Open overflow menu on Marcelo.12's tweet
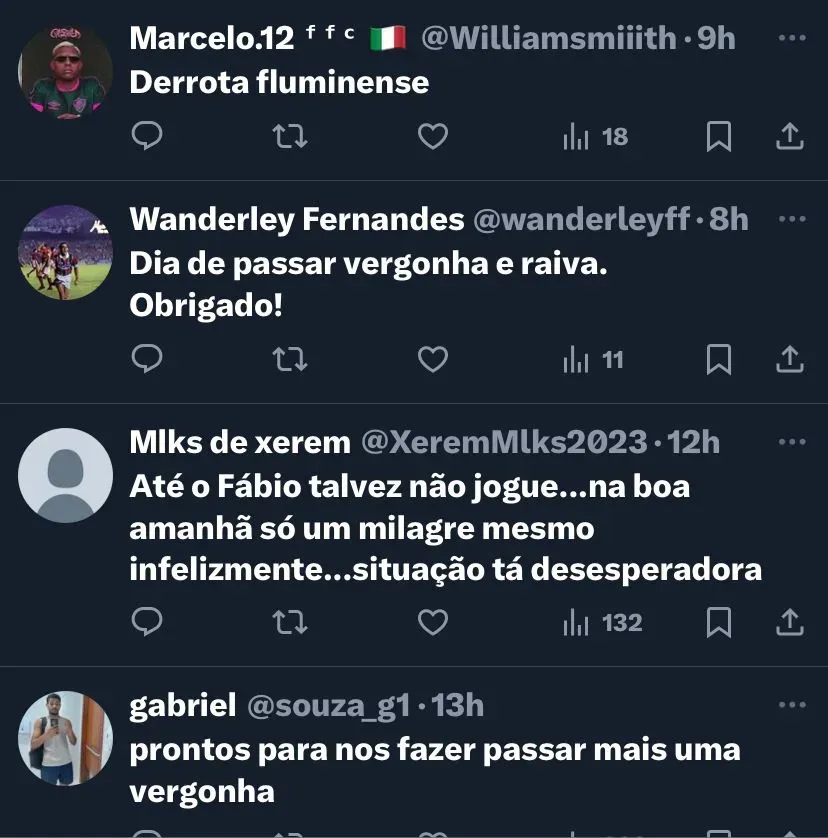Screen dimensions: 828x838 (x=791, y=39)
